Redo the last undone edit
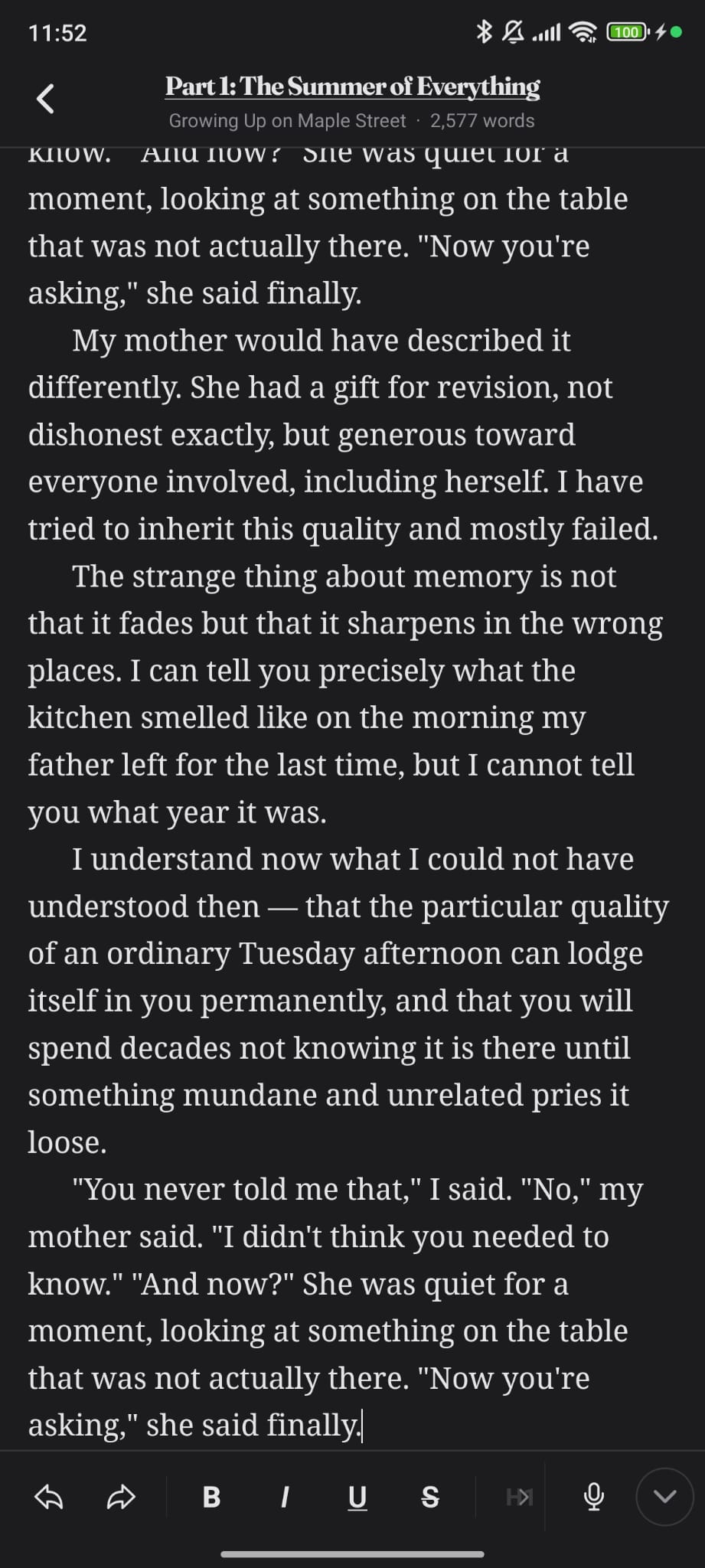 (x=121, y=1497)
